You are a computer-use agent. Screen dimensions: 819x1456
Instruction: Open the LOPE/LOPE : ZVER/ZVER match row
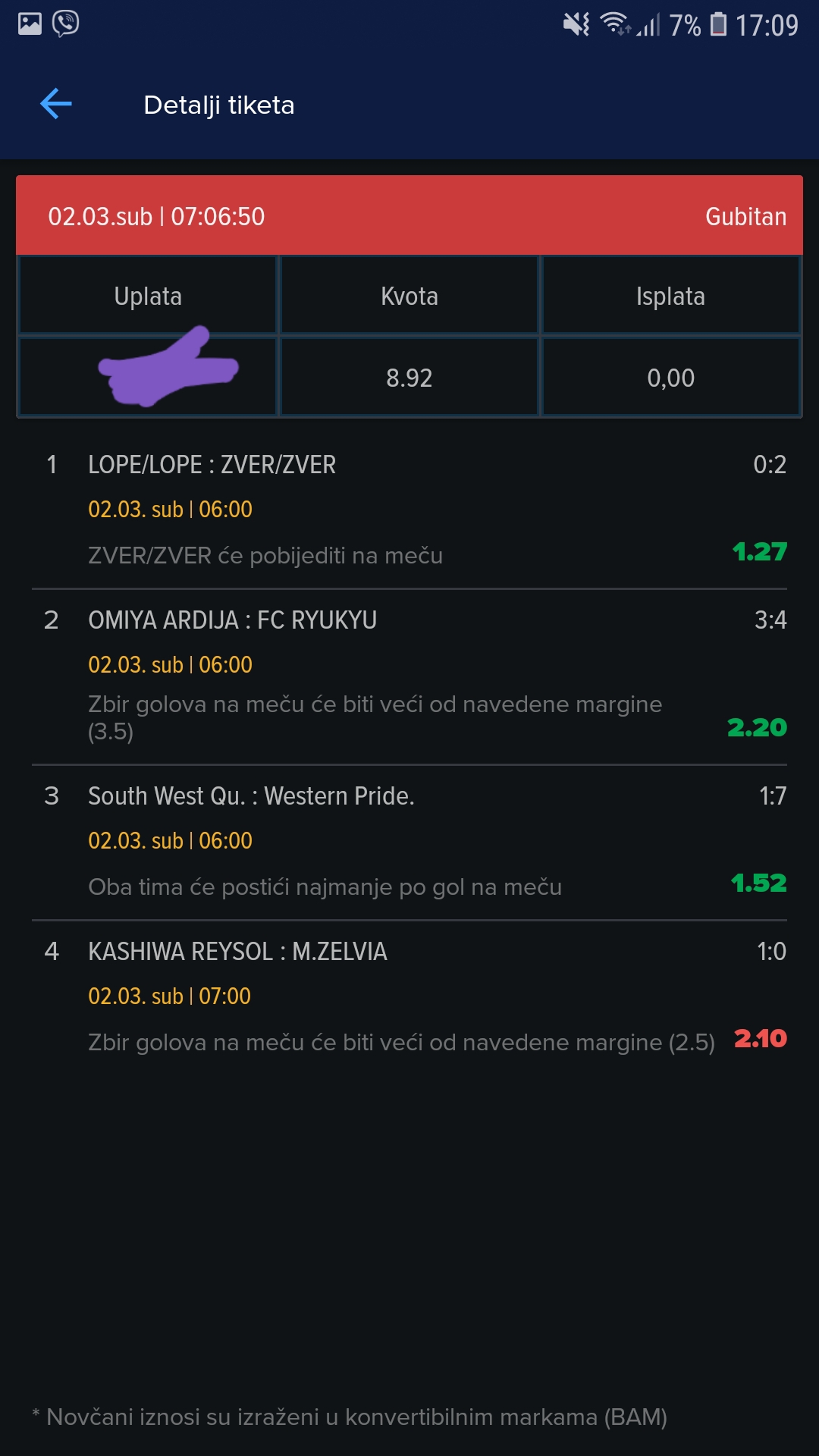click(x=409, y=510)
